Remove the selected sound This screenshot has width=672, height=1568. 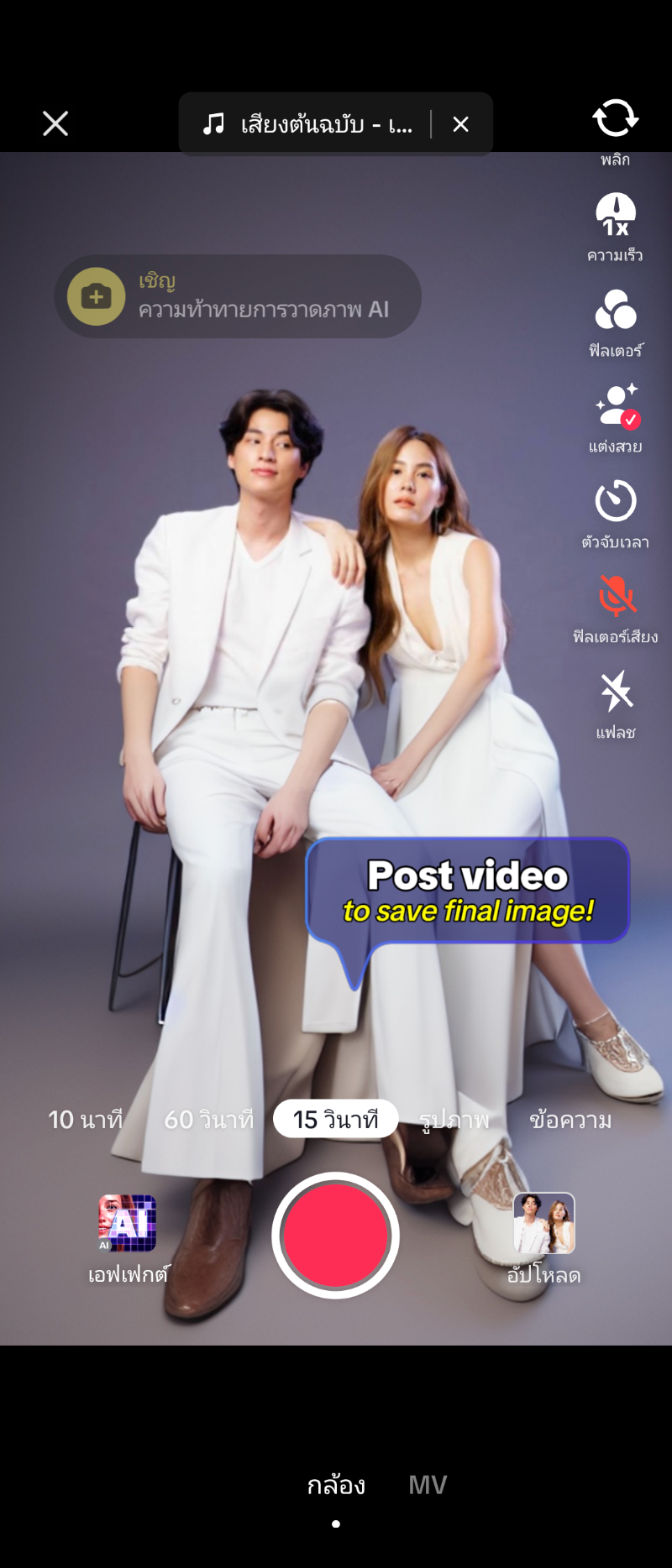(x=460, y=124)
